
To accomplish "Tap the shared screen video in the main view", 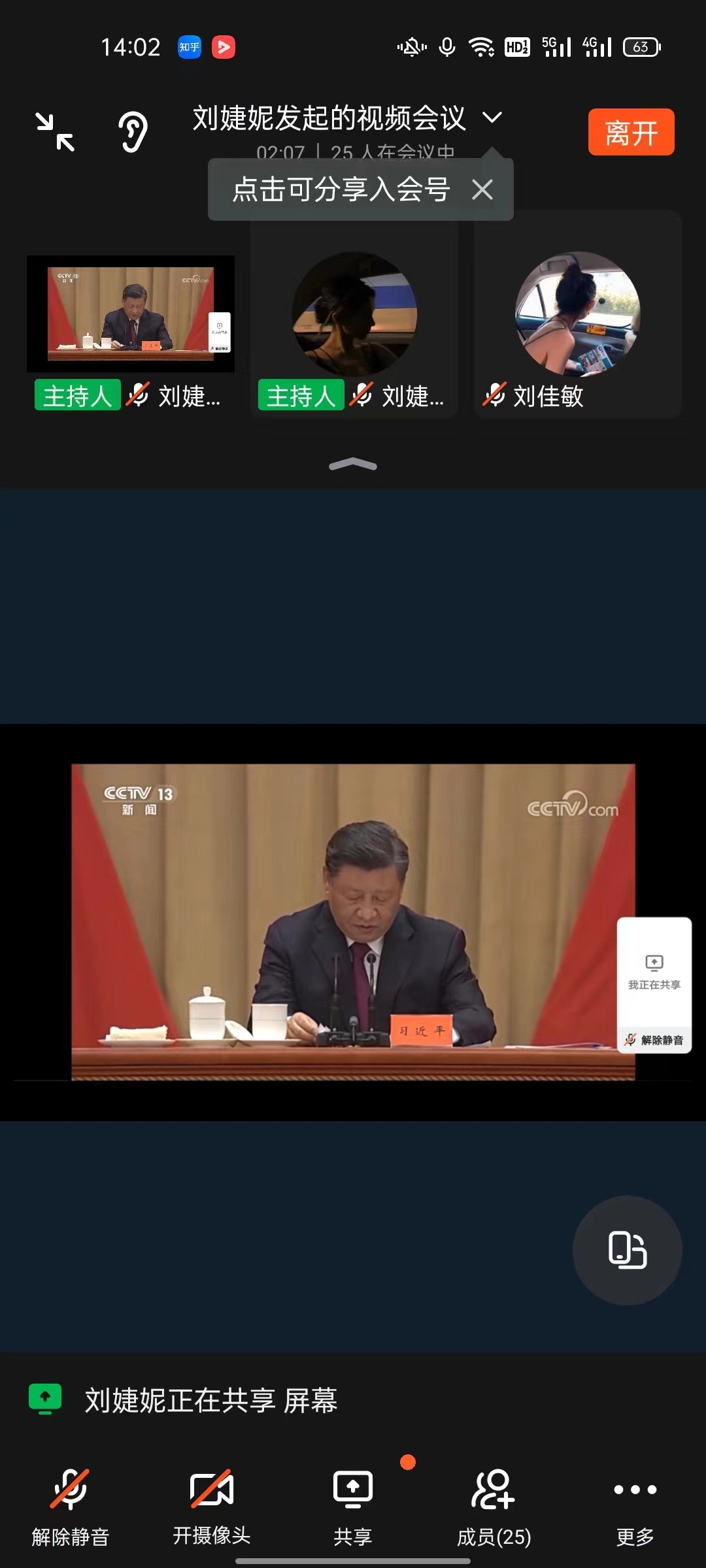I will coord(353,921).
